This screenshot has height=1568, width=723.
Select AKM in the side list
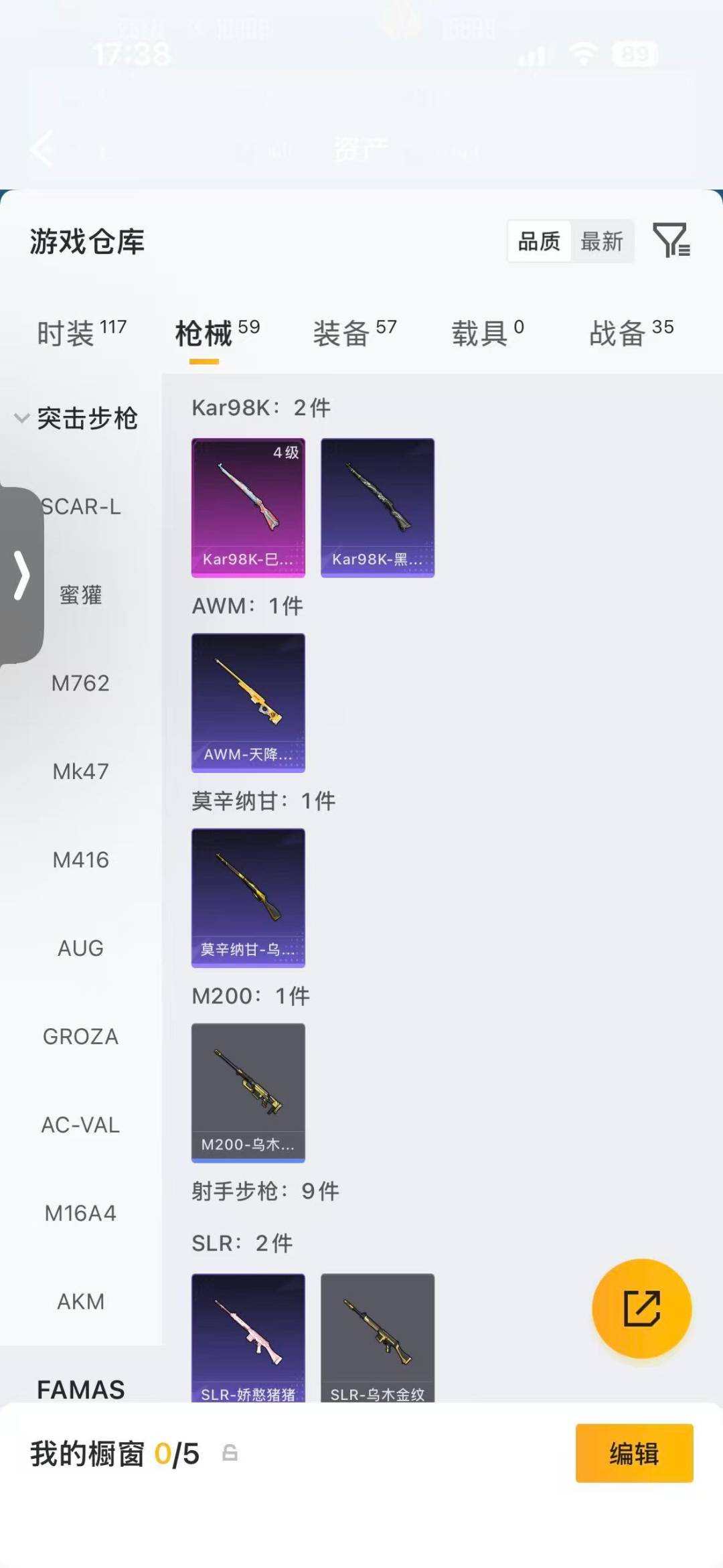(x=80, y=1301)
